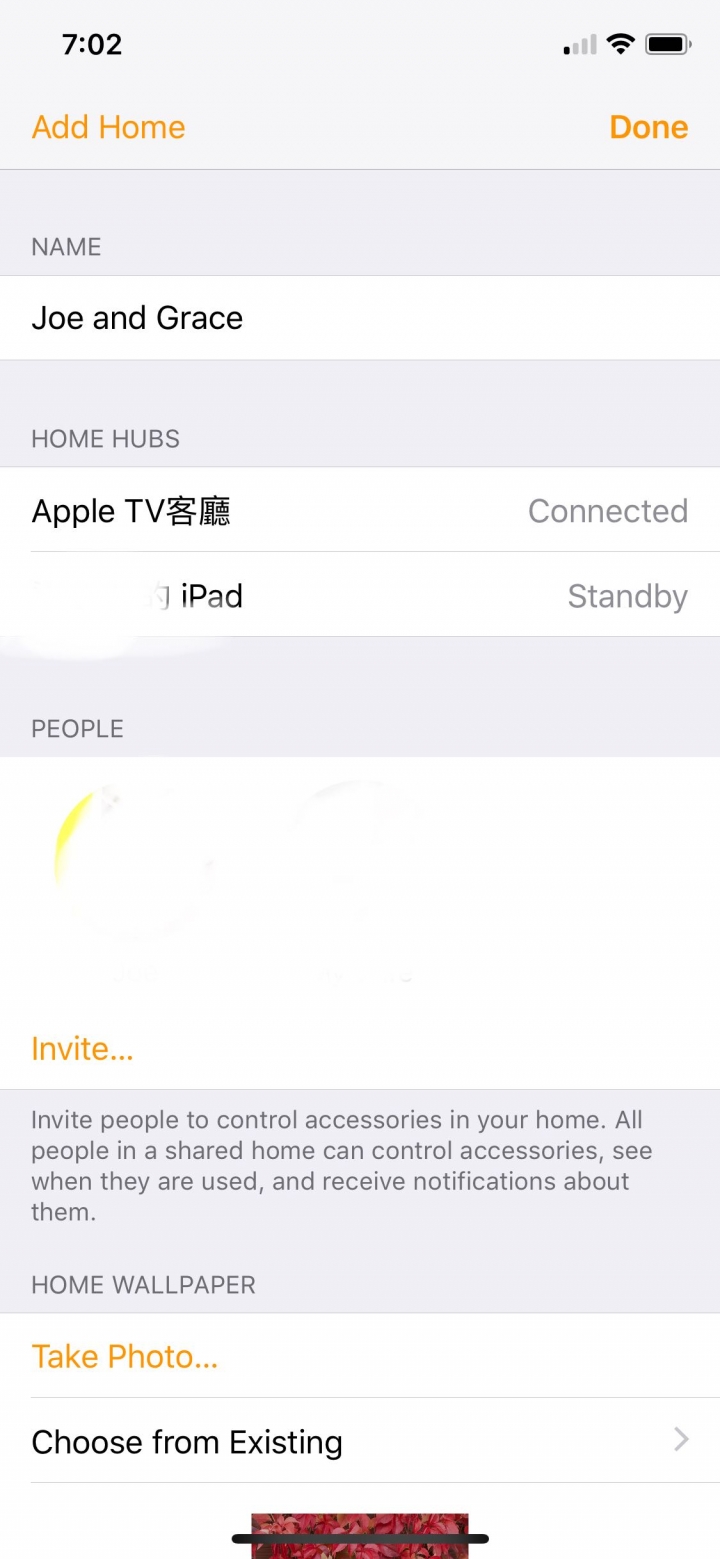The height and width of the screenshot is (1559, 720).
Task: Open the Apple TV home hub row
Action: tap(360, 510)
